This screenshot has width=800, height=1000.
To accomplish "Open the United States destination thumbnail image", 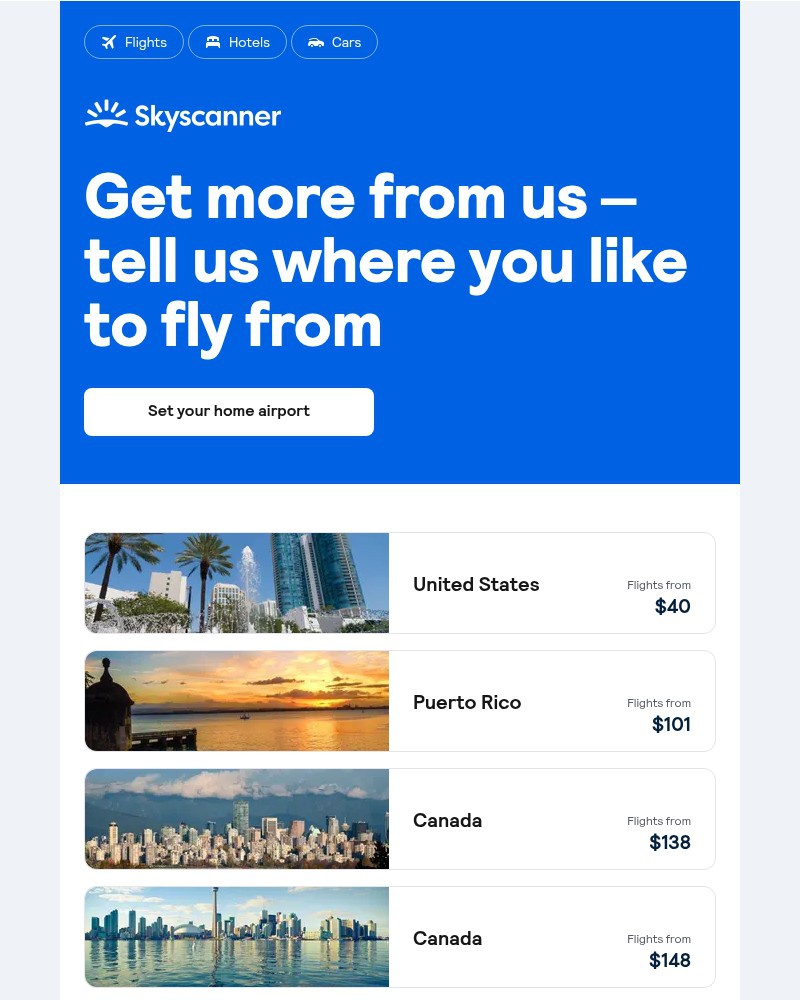I will pos(236,583).
